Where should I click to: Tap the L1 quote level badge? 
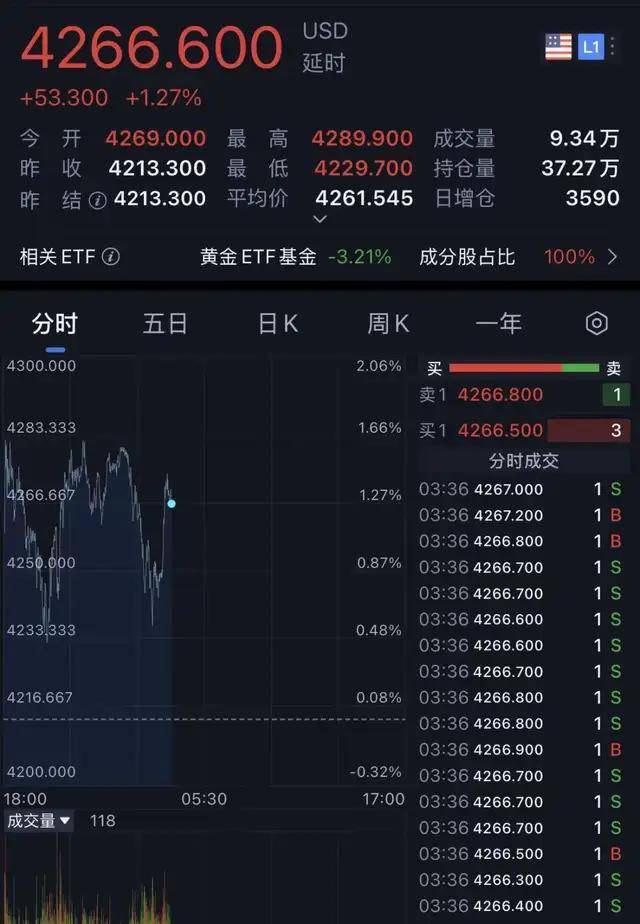[x=591, y=46]
